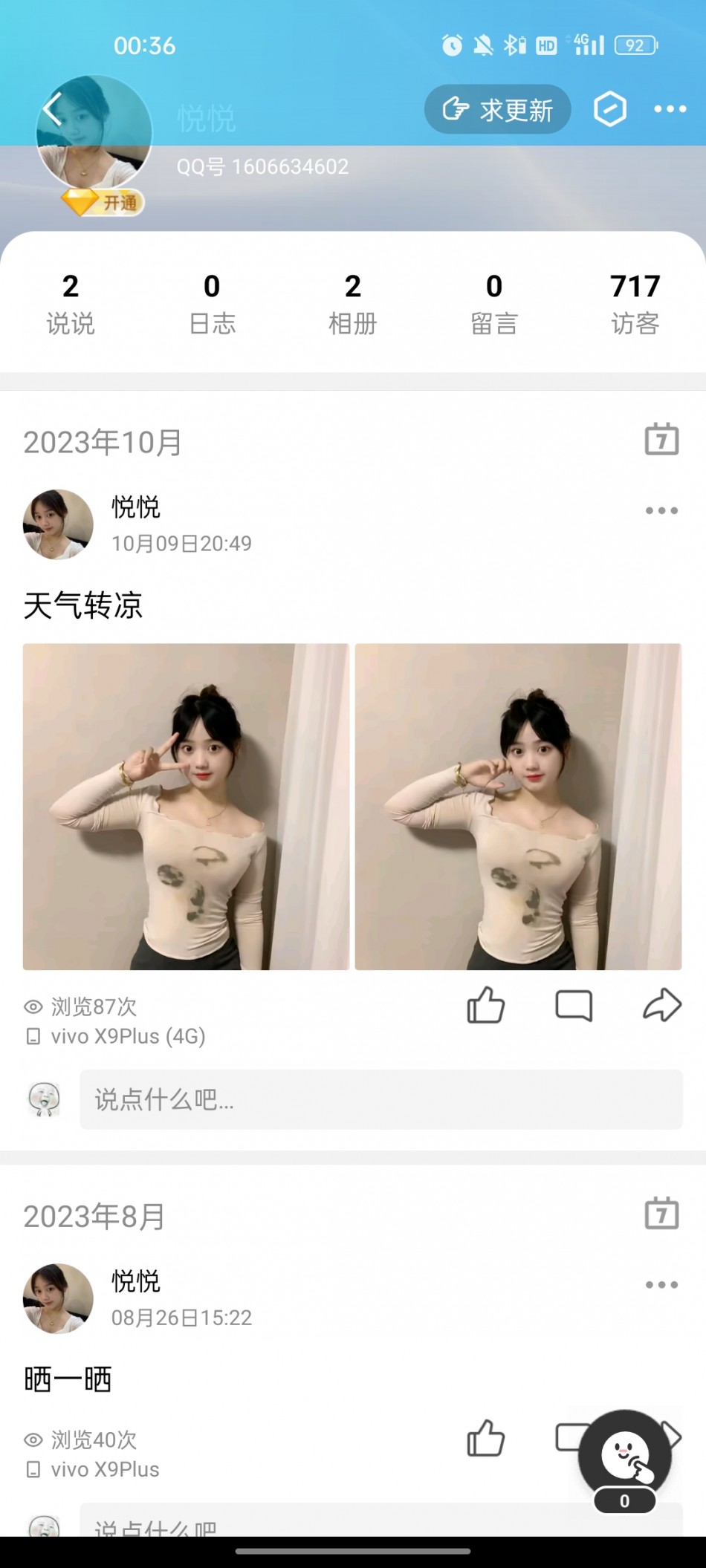
Task: Open the 留言 message board tab
Action: click(x=493, y=303)
